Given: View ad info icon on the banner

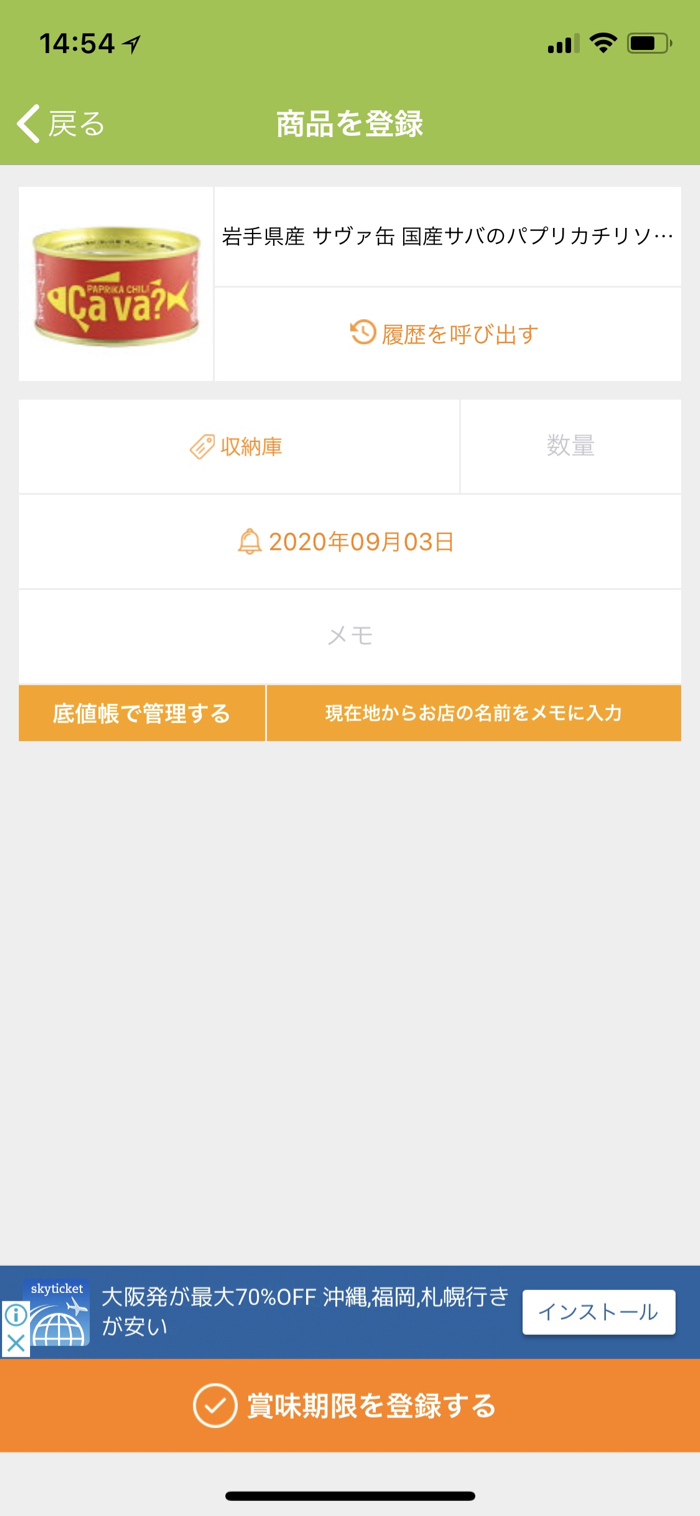Looking at the screenshot, I should pos(15,1315).
